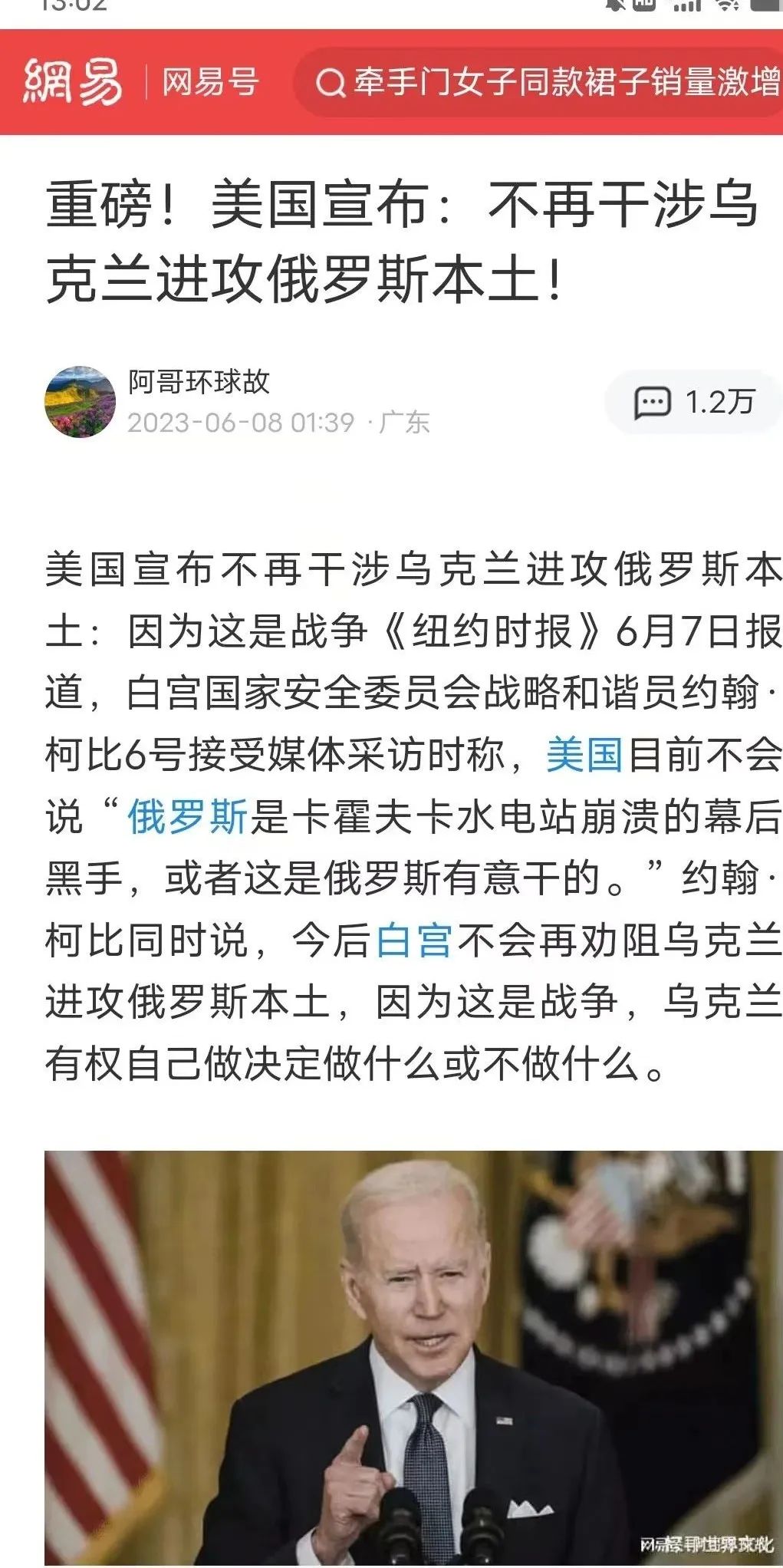
Task: View the article photo full screen
Action: [413, 1356]
